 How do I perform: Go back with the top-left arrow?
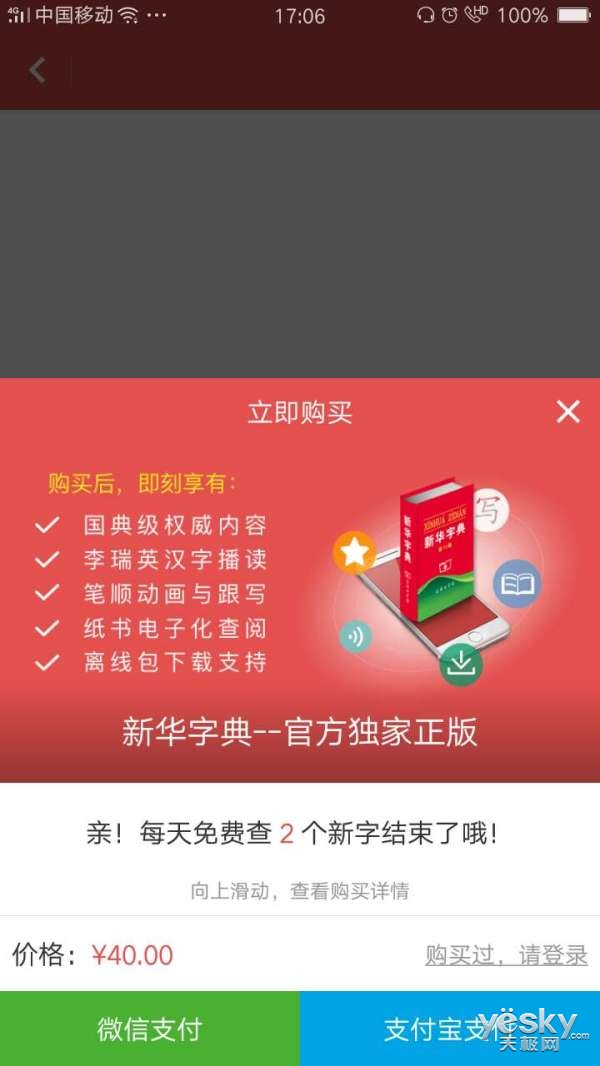click(38, 70)
